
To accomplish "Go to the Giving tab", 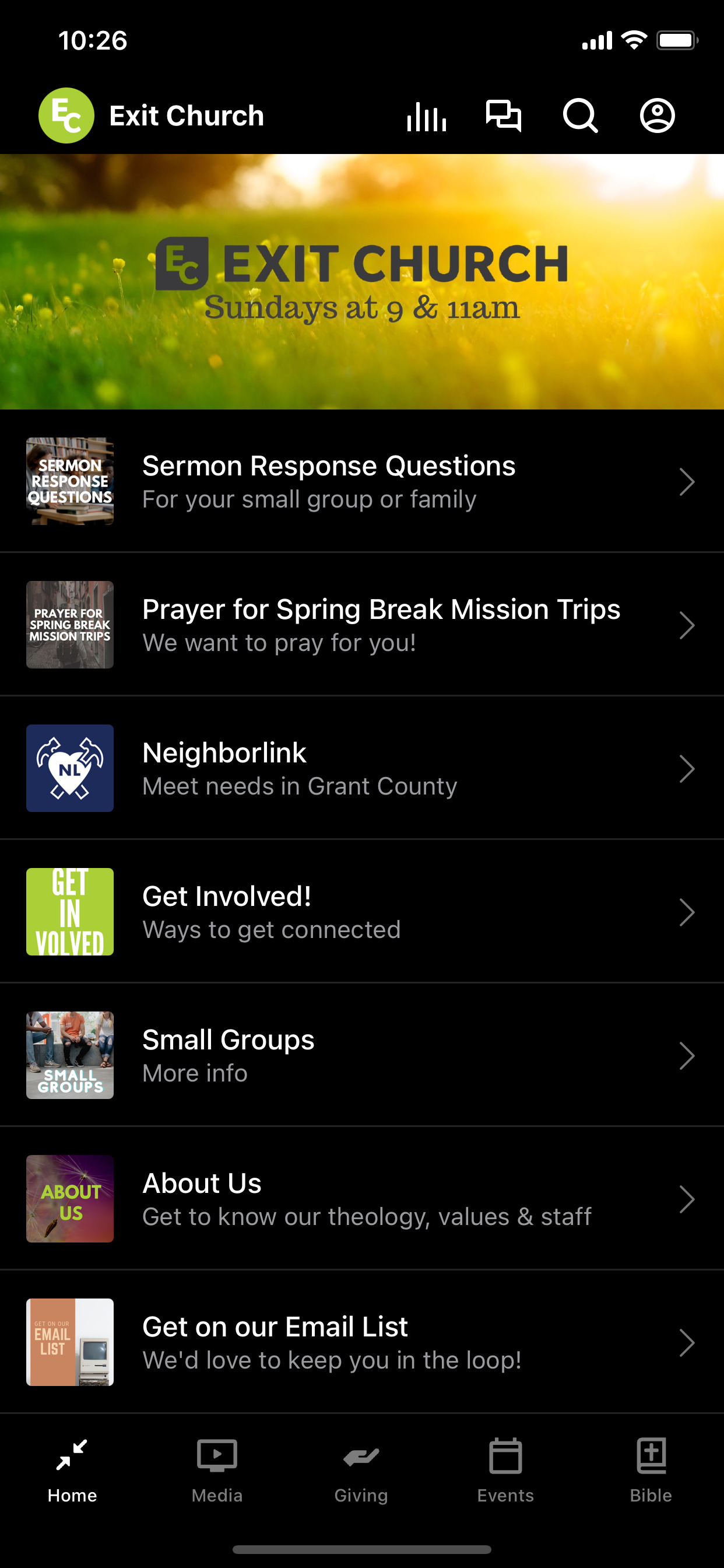I will [x=361, y=1470].
